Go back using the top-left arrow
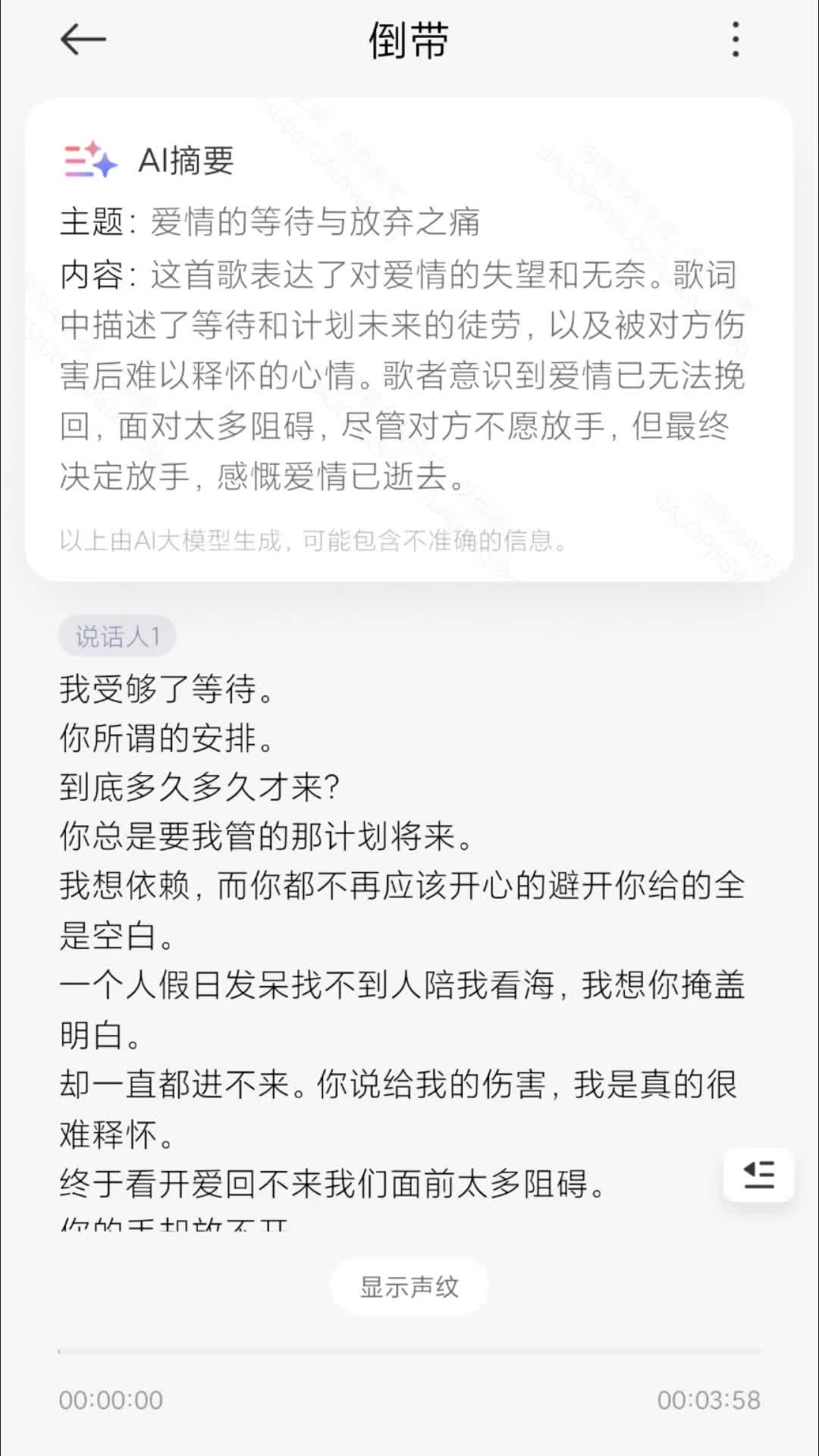Viewport: 819px width, 1456px height. point(83,39)
